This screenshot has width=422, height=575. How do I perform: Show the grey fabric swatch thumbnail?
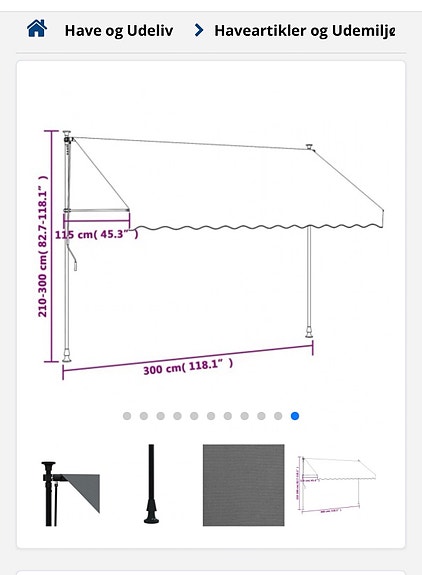pos(243,485)
